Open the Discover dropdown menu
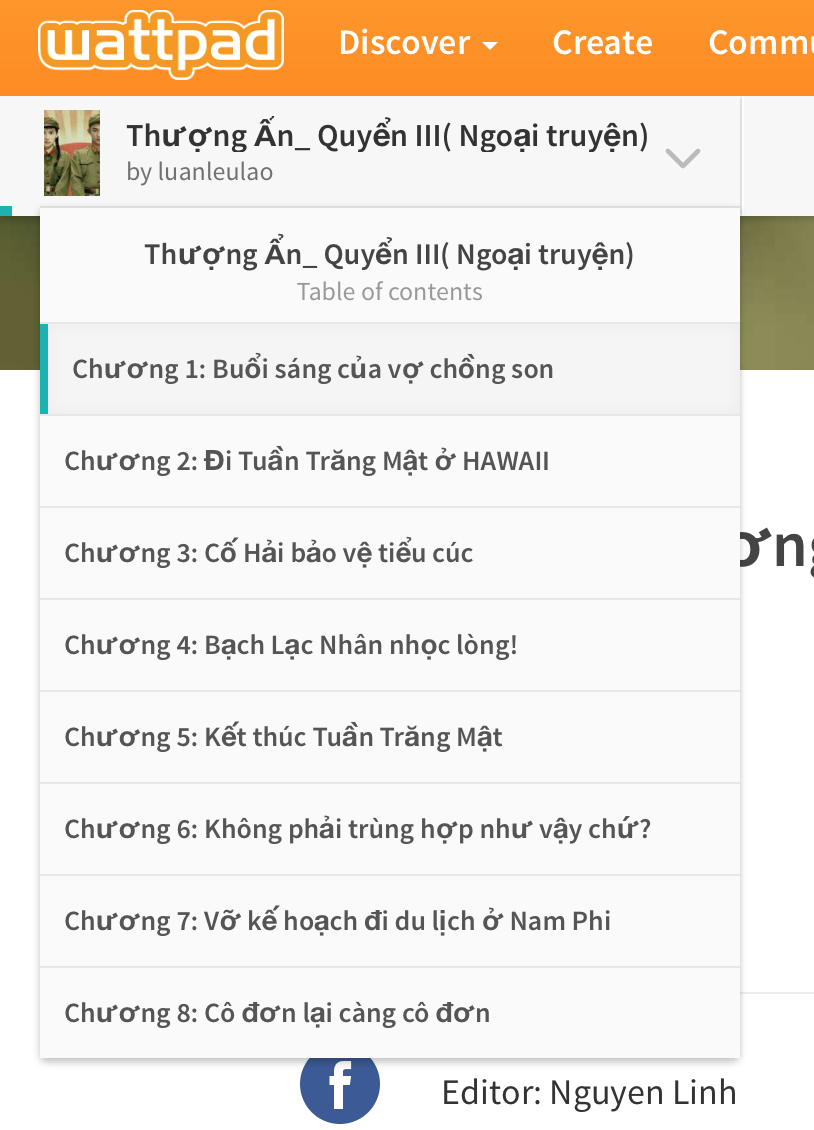The height and width of the screenshot is (1130, 814). coord(418,43)
